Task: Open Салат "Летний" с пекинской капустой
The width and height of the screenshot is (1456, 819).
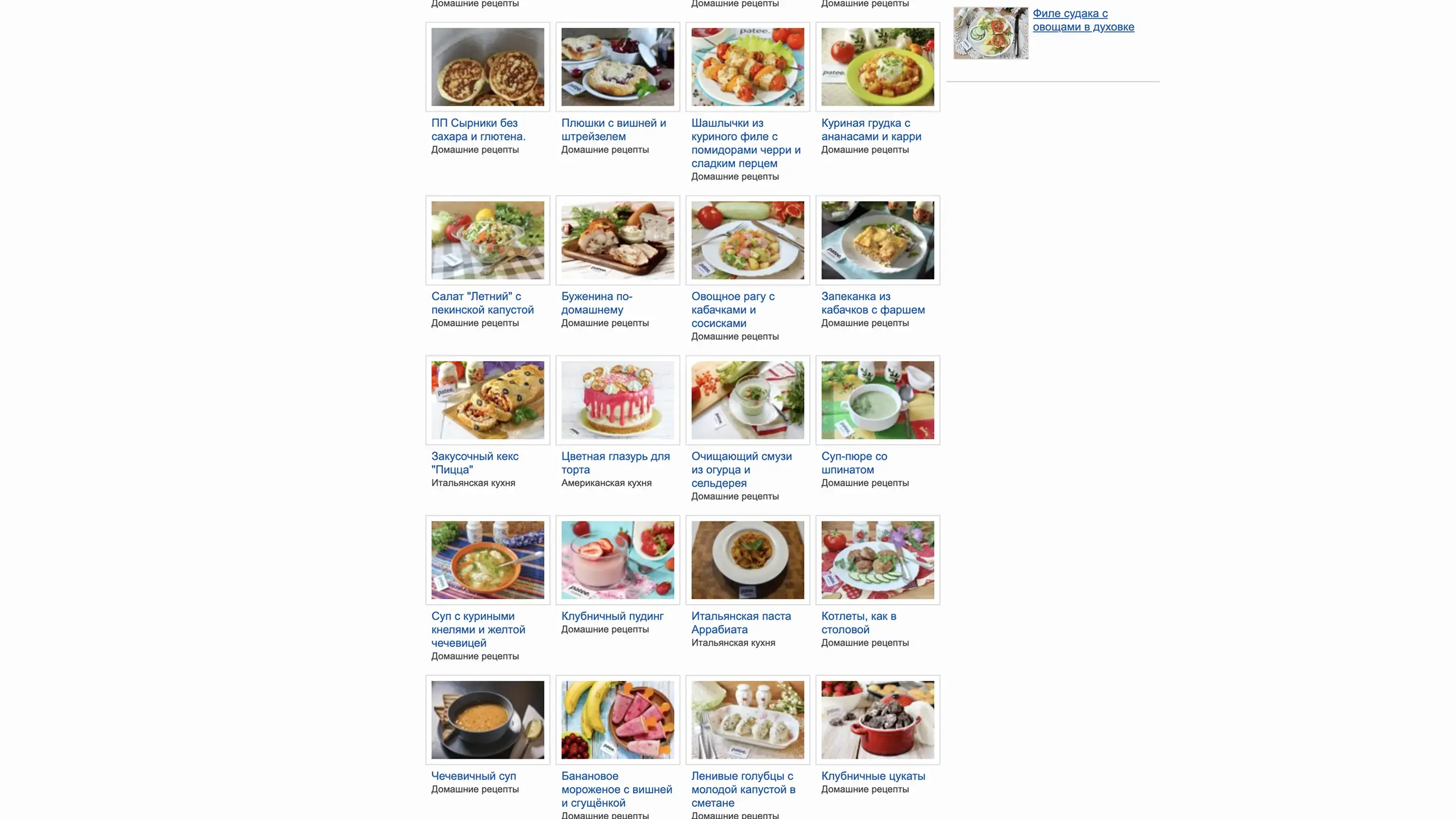Action: 482,303
